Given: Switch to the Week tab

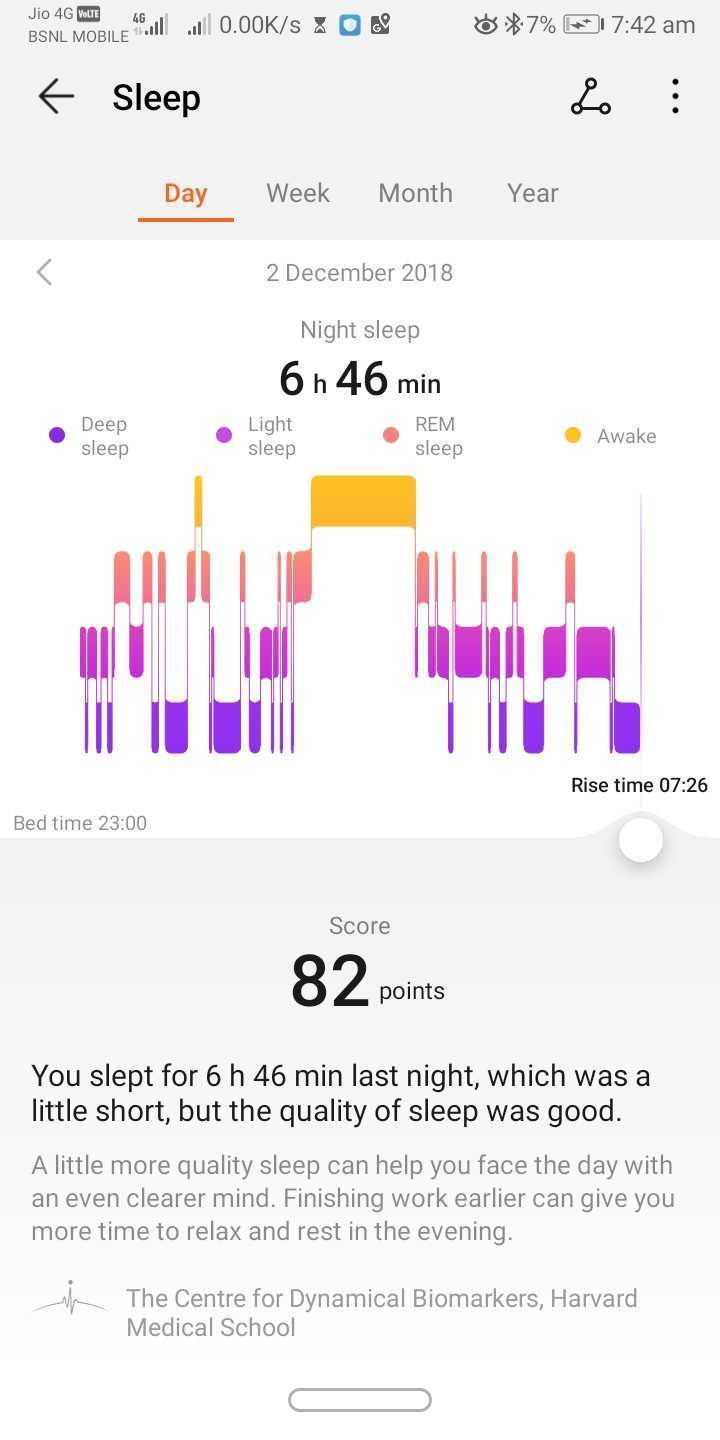Looking at the screenshot, I should click(297, 193).
